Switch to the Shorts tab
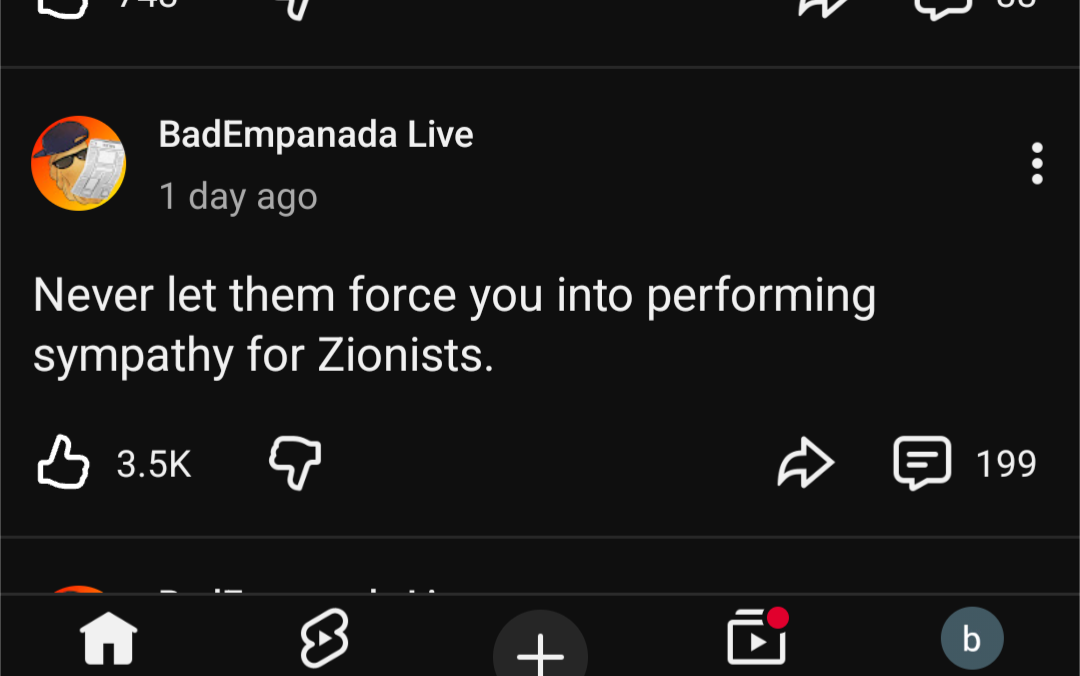 pos(324,640)
